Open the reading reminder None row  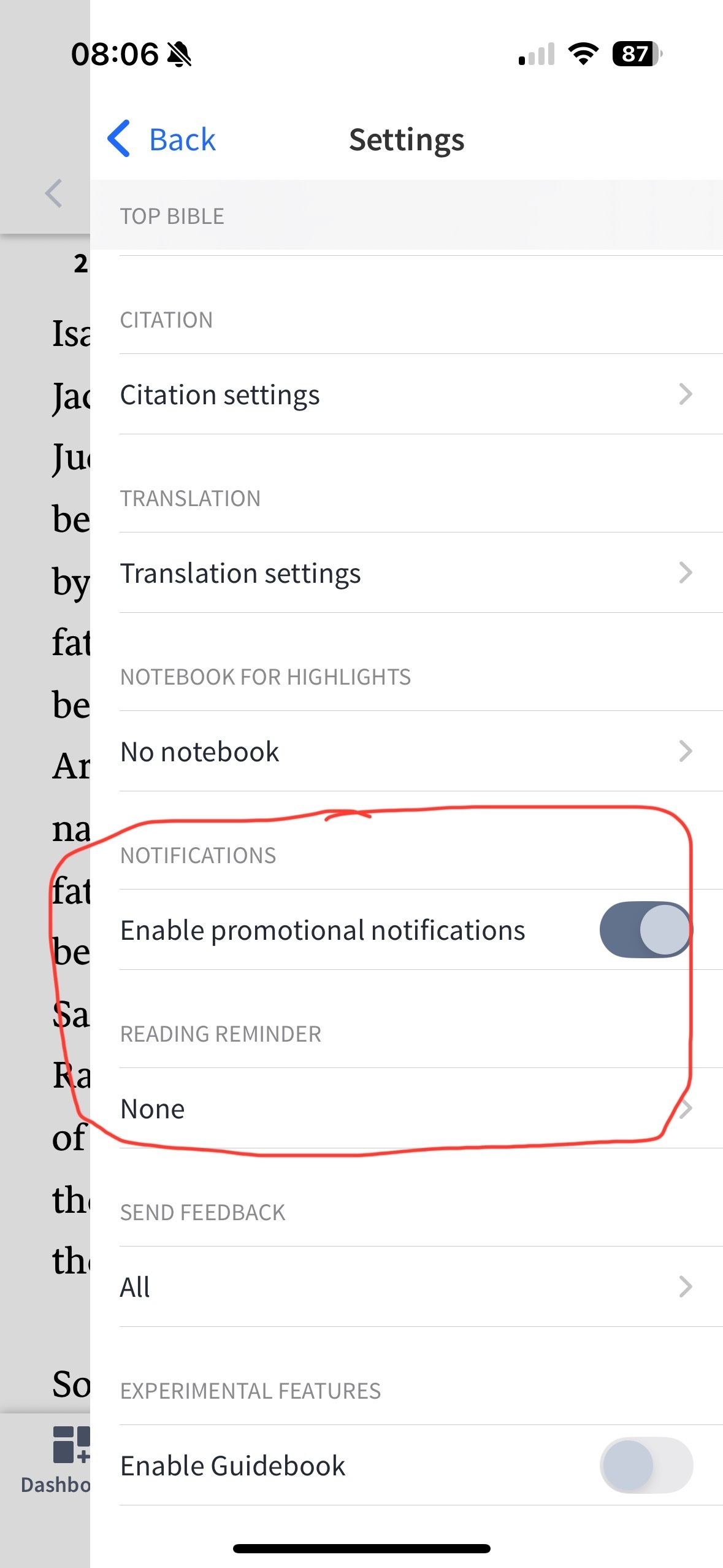tap(405, 1109)
